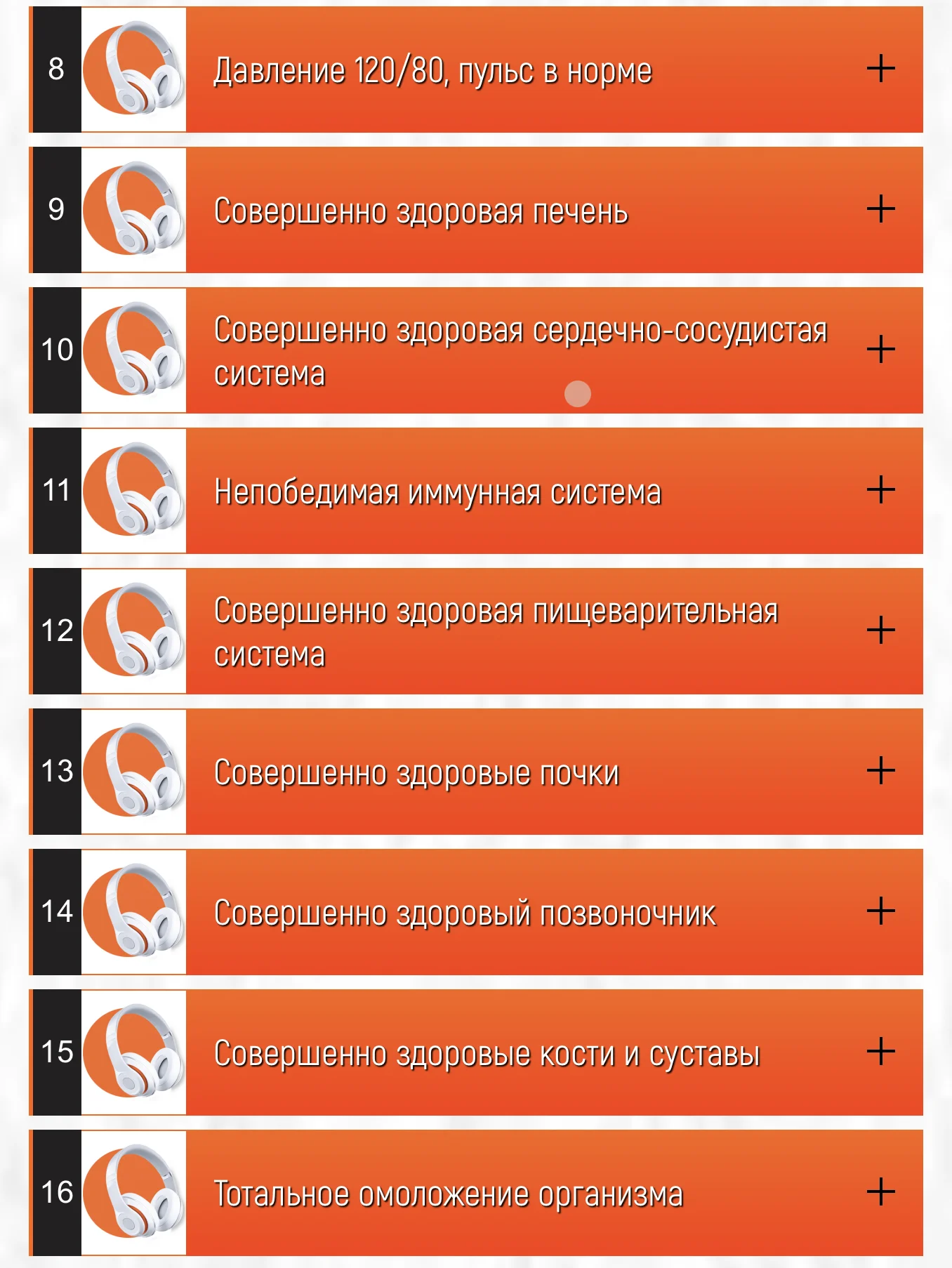
Task: Expand "Тотальное омоложение организма"
Action: (x=880, y=1192)
